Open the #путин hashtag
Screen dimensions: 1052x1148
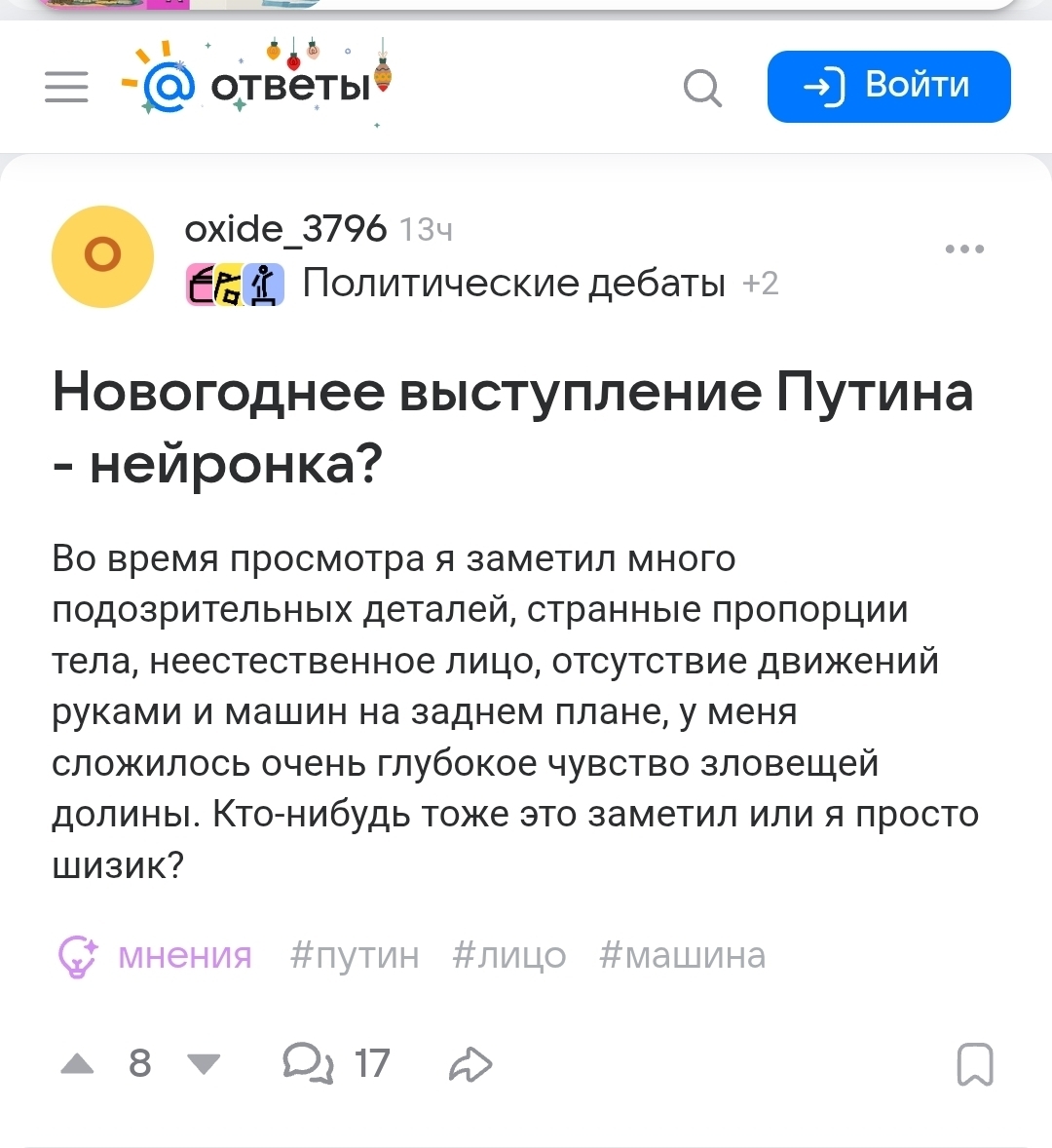[355, 955]
